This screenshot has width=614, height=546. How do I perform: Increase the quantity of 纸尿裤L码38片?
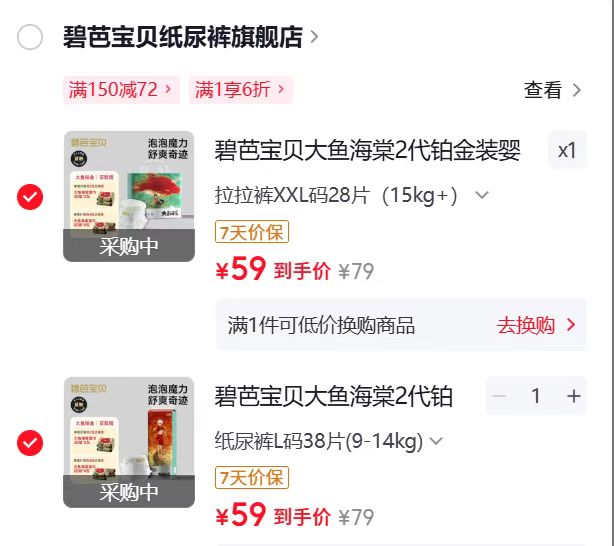pyautogui.click(x=573, y=396)
